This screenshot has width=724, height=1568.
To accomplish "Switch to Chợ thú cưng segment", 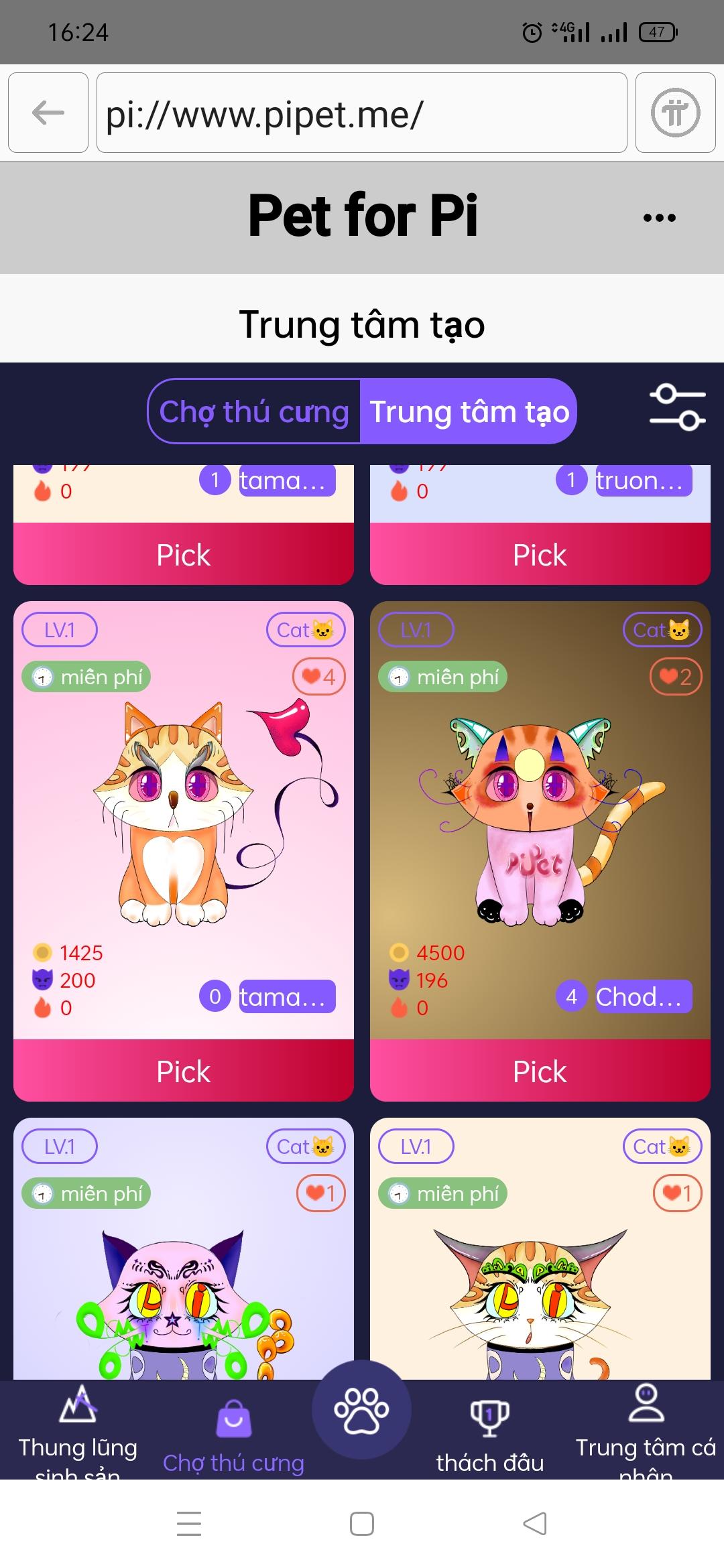I will point(254,411).
